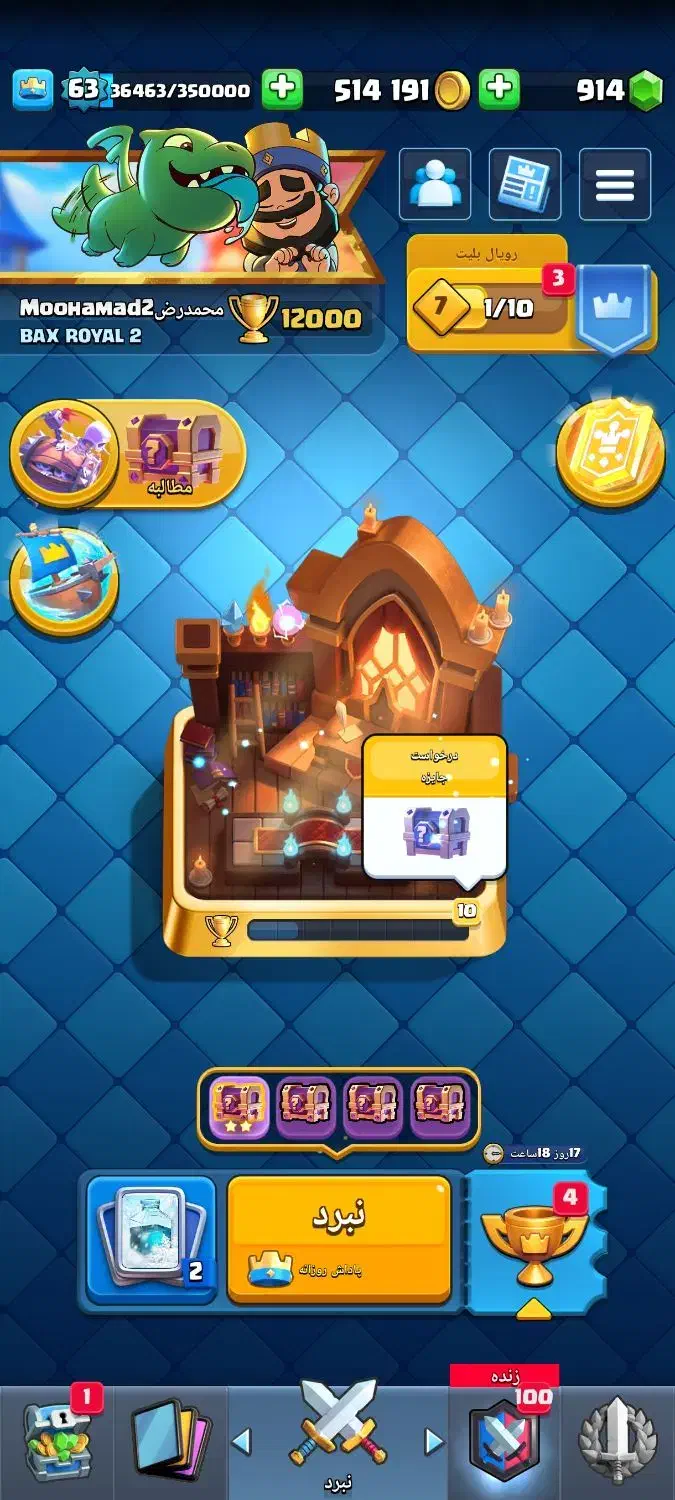The image size is (675, 1500).
Task: Open the trophy road ticket button
Action: click(535, 1240)
